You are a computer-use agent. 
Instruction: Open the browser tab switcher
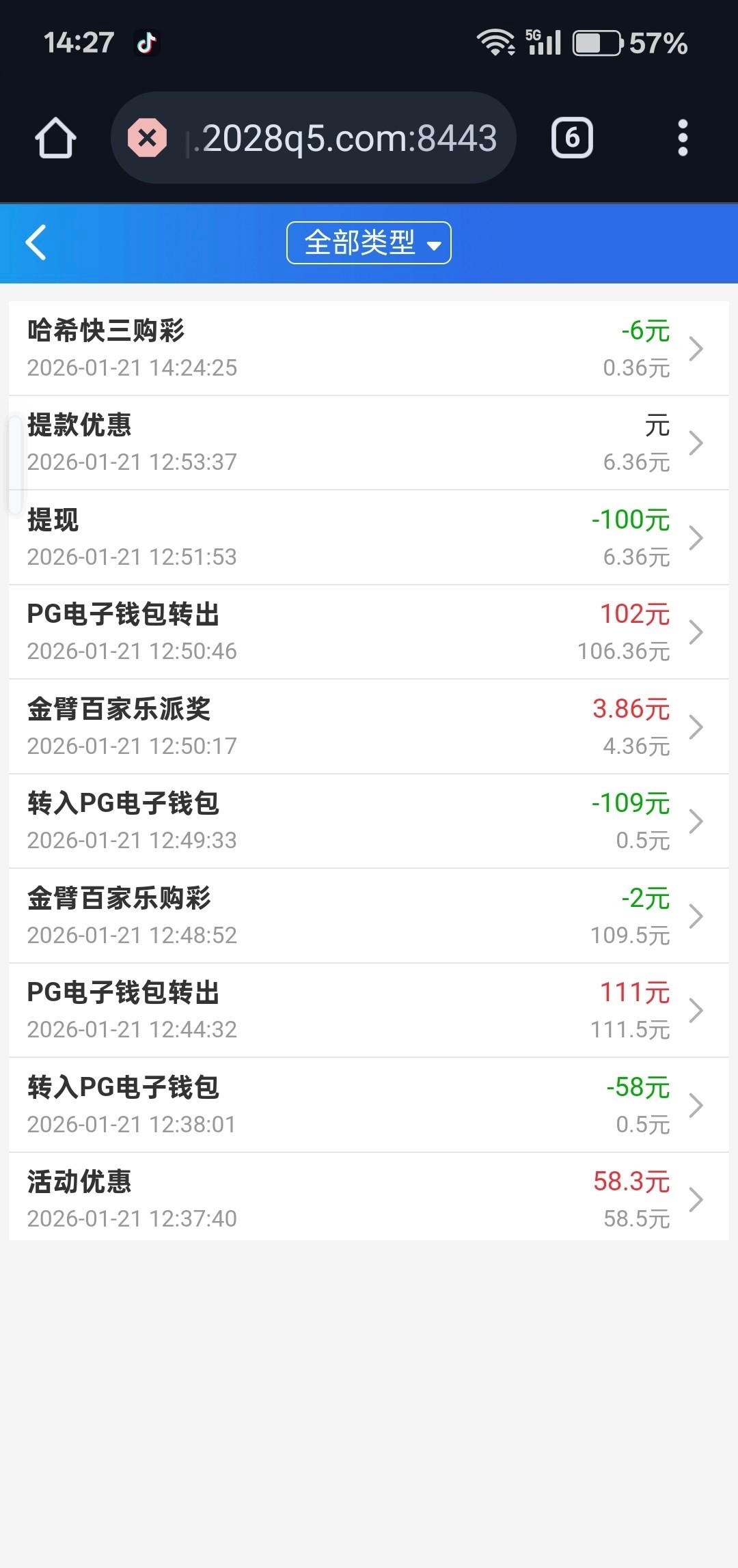[x=572, y=138]
